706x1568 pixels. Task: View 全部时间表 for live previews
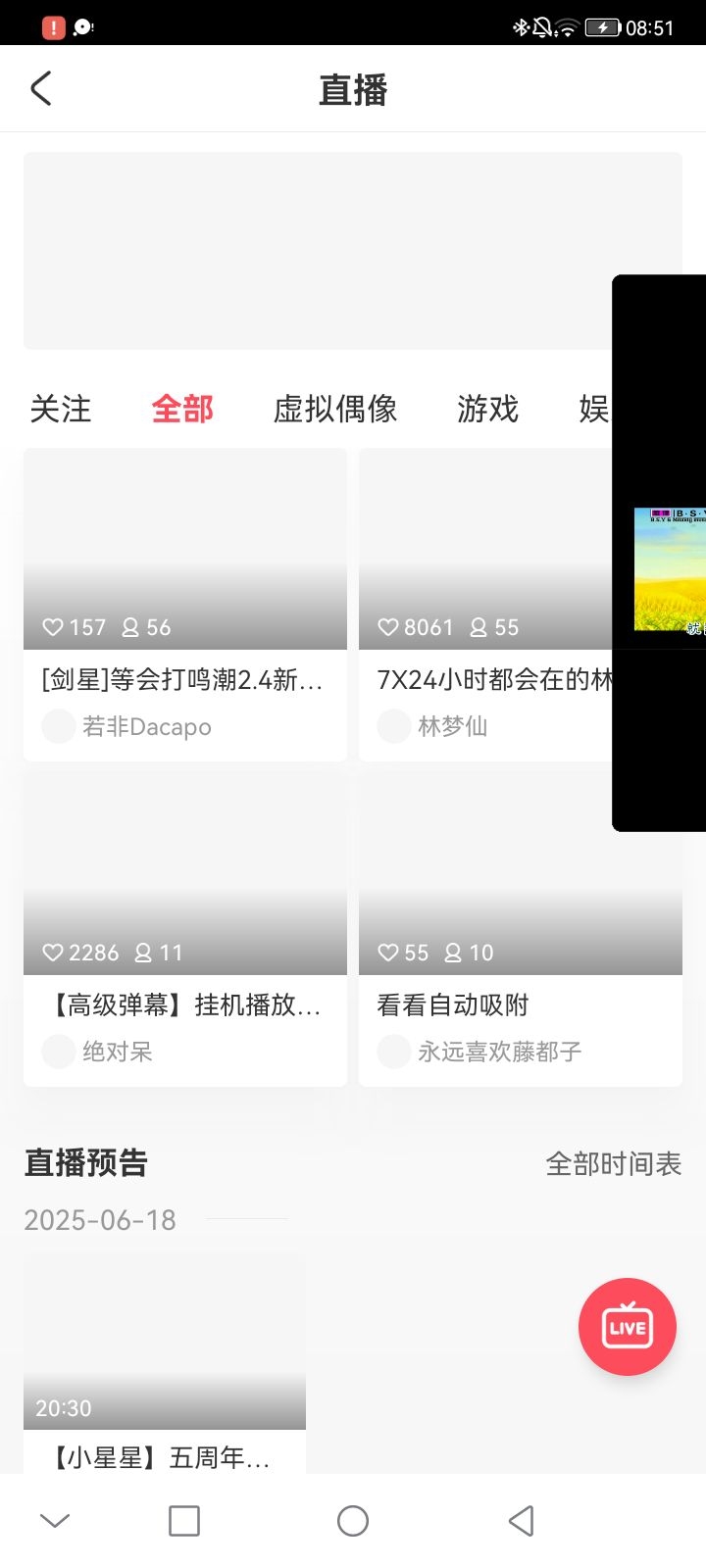pos(613,1163)
